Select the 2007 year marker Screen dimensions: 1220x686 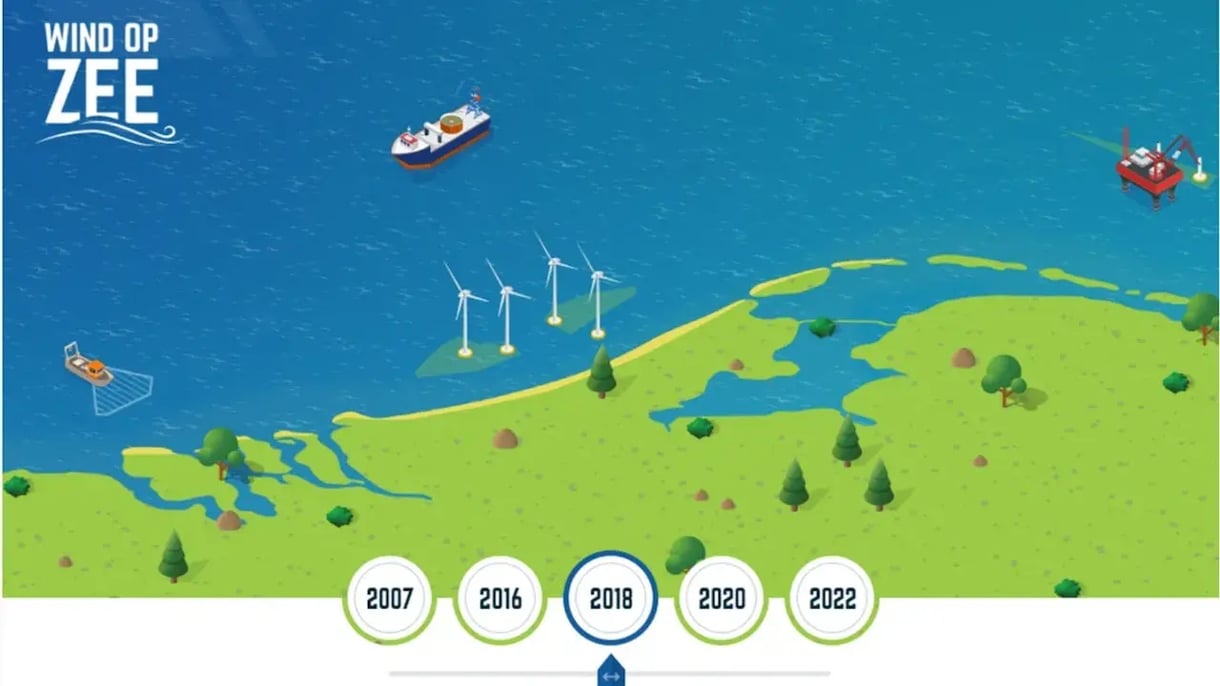coord(389,599)
